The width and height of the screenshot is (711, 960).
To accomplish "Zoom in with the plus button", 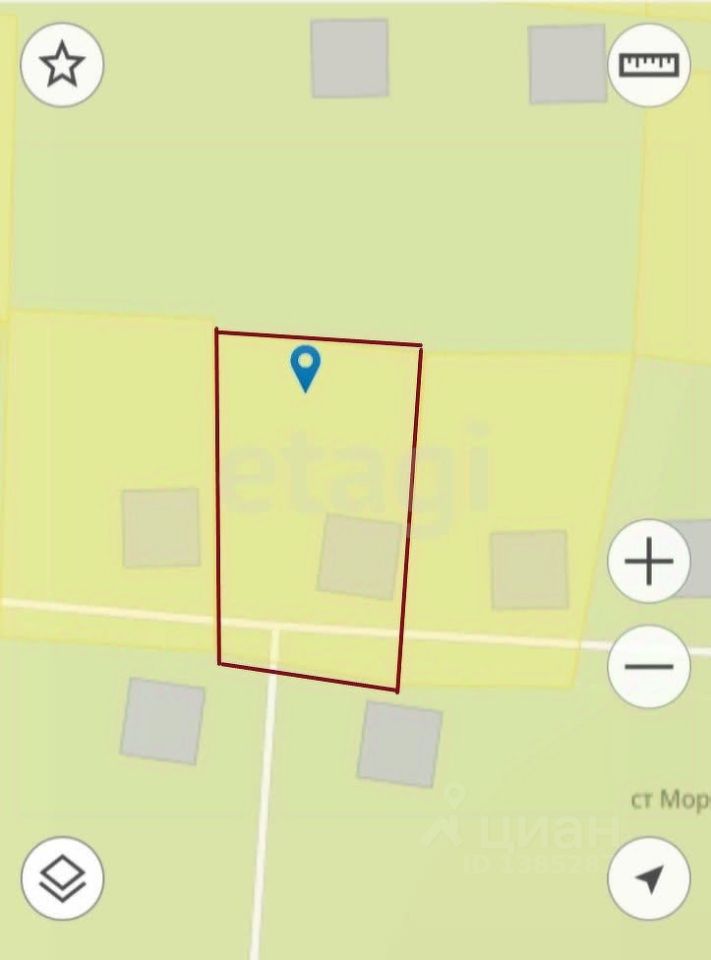I will pos(649,561).
